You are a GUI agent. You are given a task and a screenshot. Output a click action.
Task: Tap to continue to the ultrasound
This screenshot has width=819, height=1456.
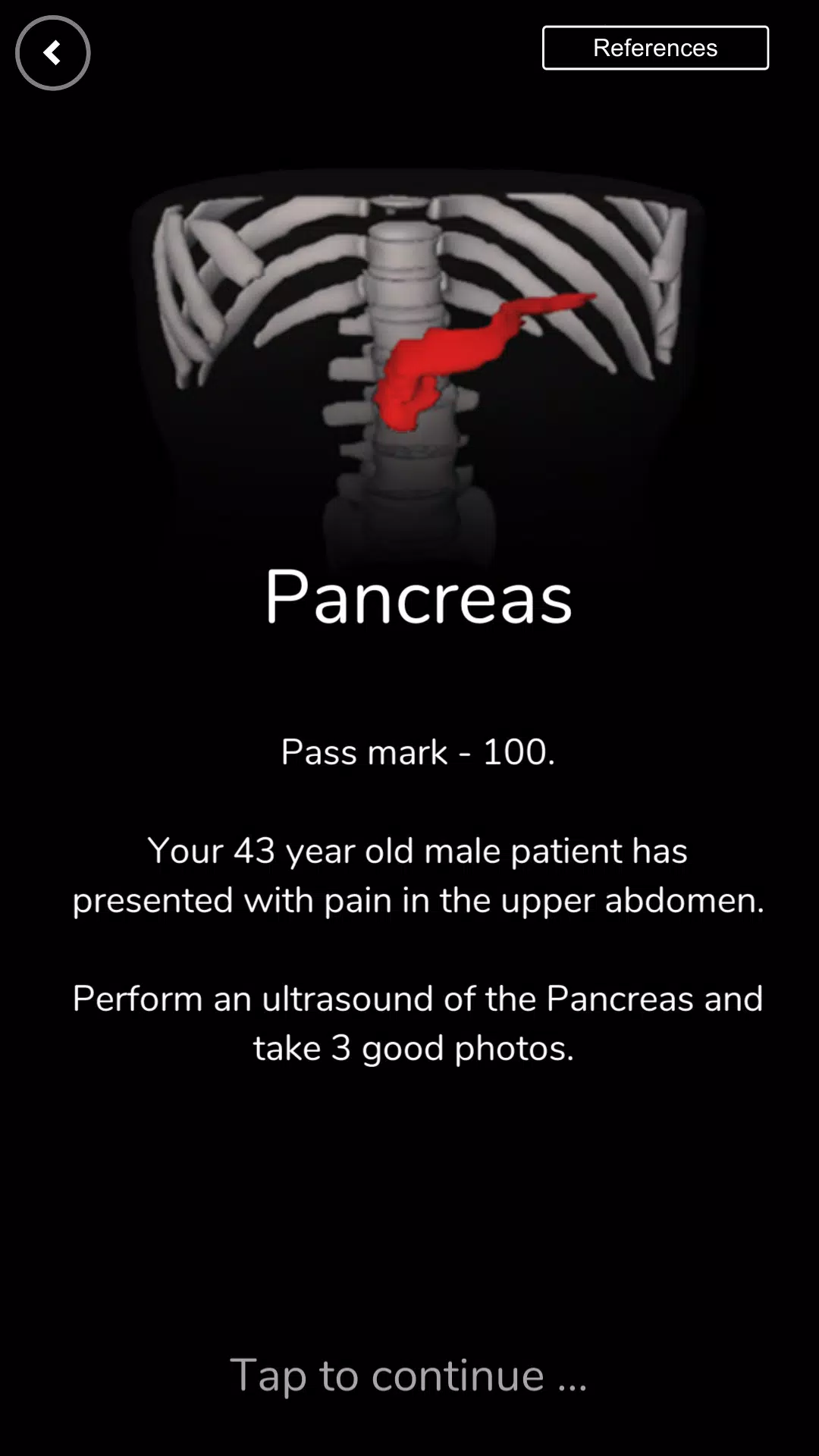pos(408,1376)
